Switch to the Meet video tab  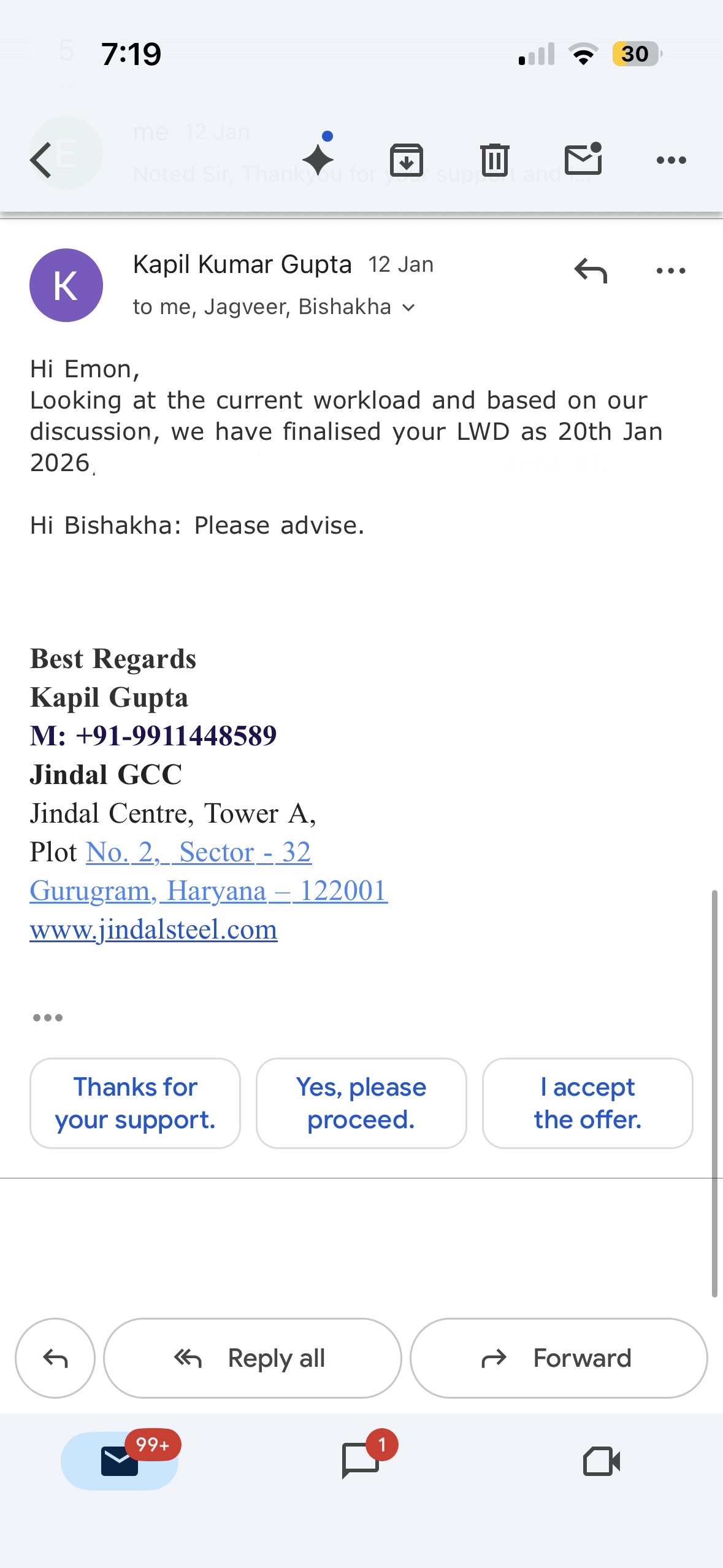coord(602,1461)
